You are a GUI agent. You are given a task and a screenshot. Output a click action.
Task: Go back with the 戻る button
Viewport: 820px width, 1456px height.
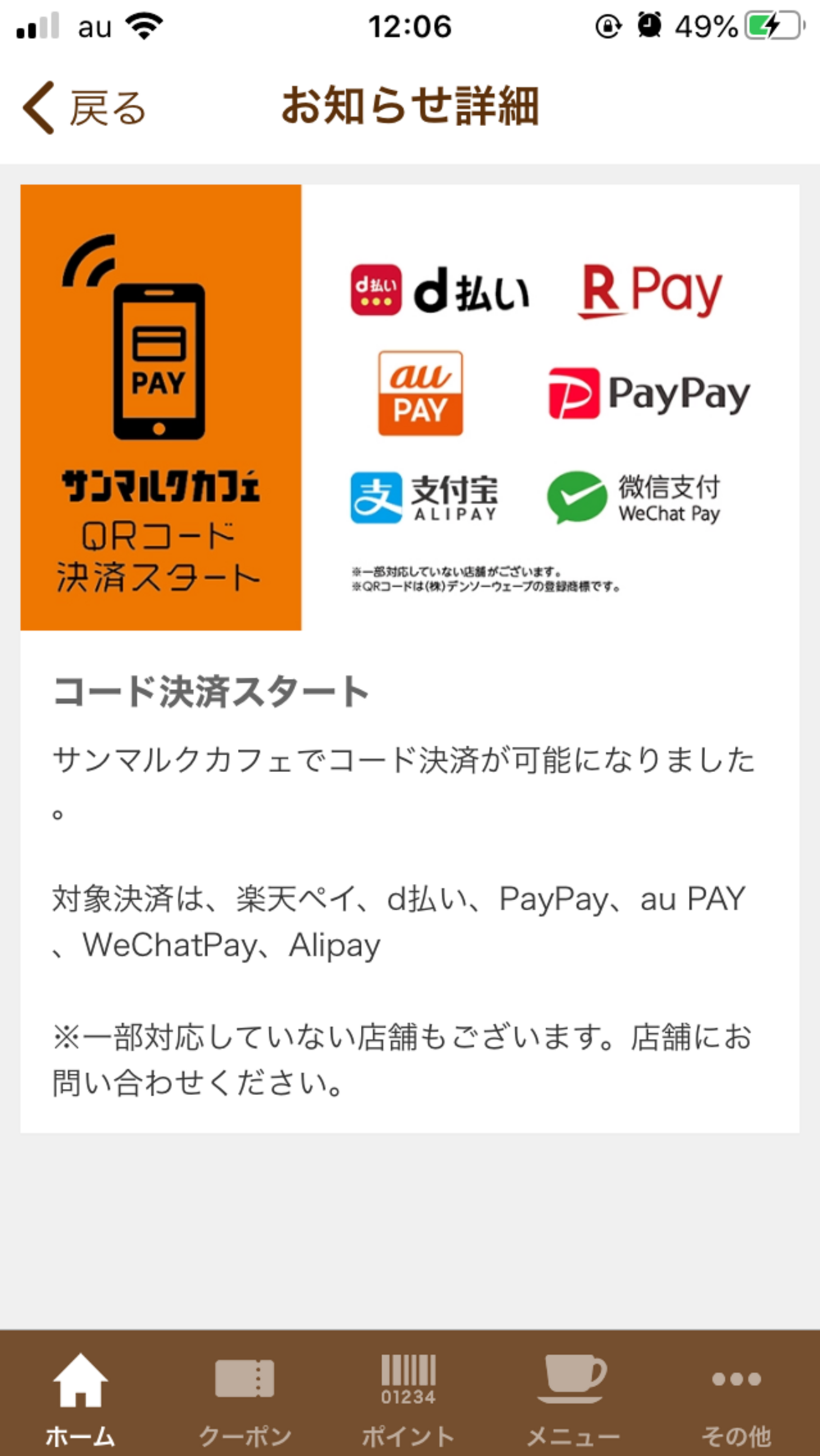[85, 108]
